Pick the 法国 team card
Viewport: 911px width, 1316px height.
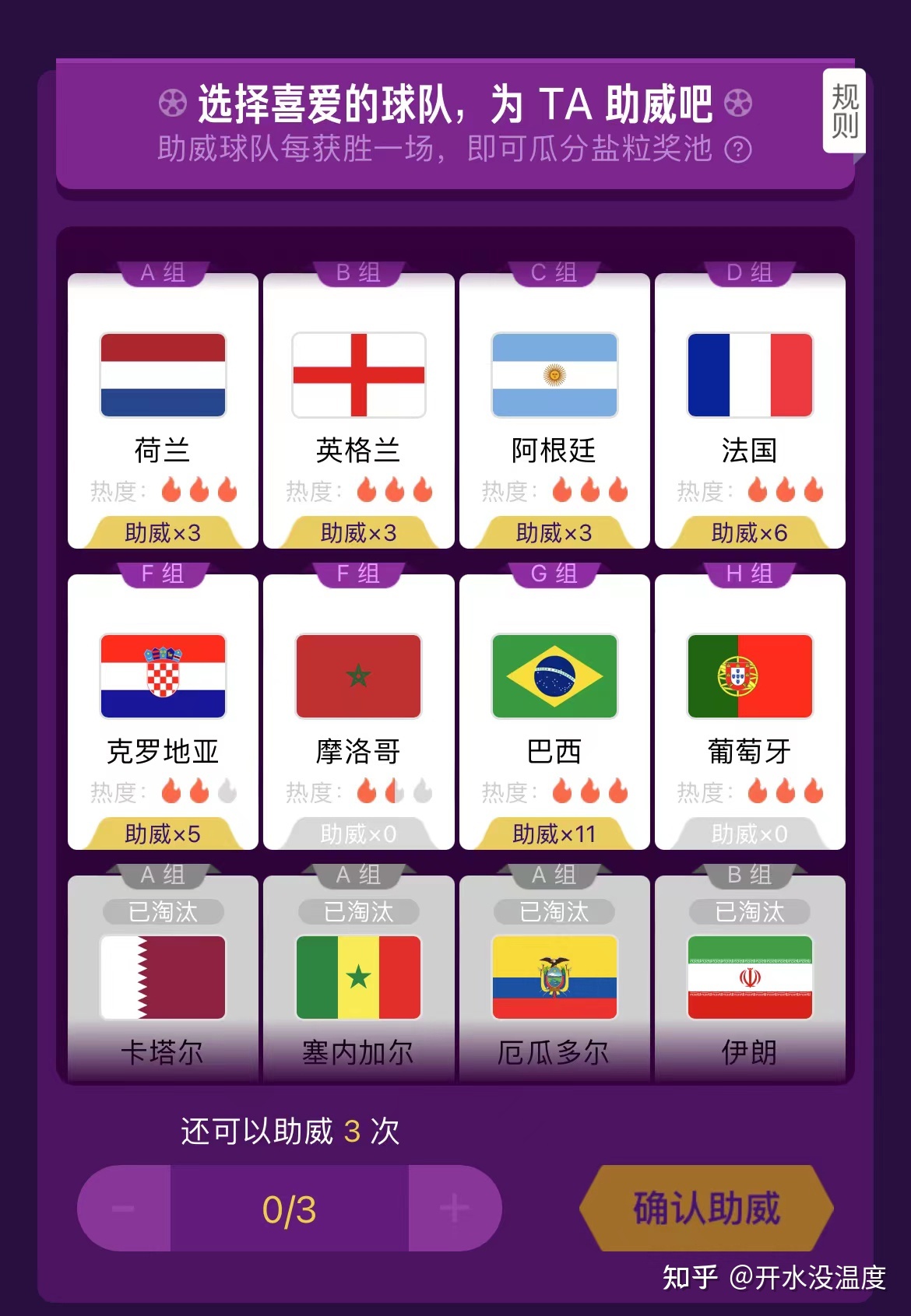(750, 410)
